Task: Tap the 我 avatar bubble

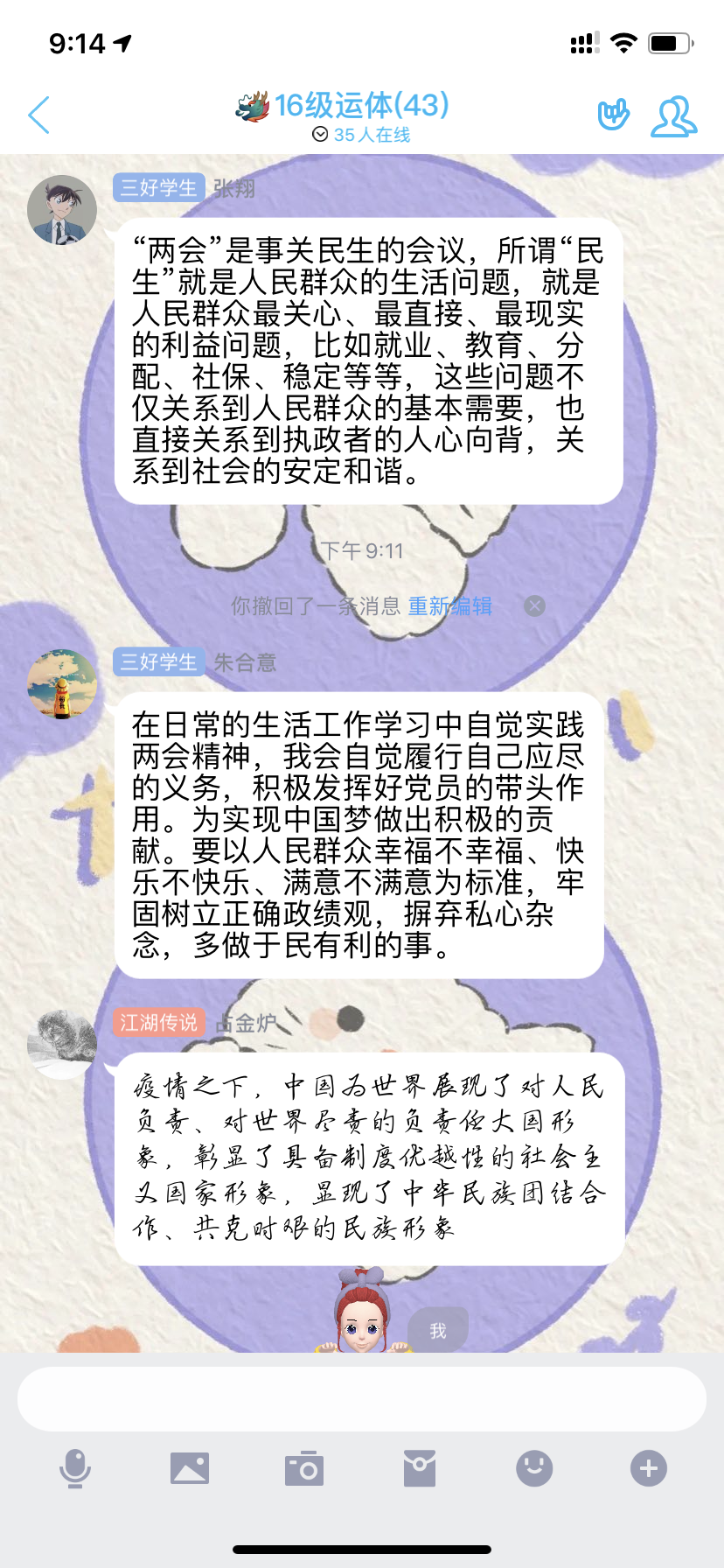Action: point(437,1330)
